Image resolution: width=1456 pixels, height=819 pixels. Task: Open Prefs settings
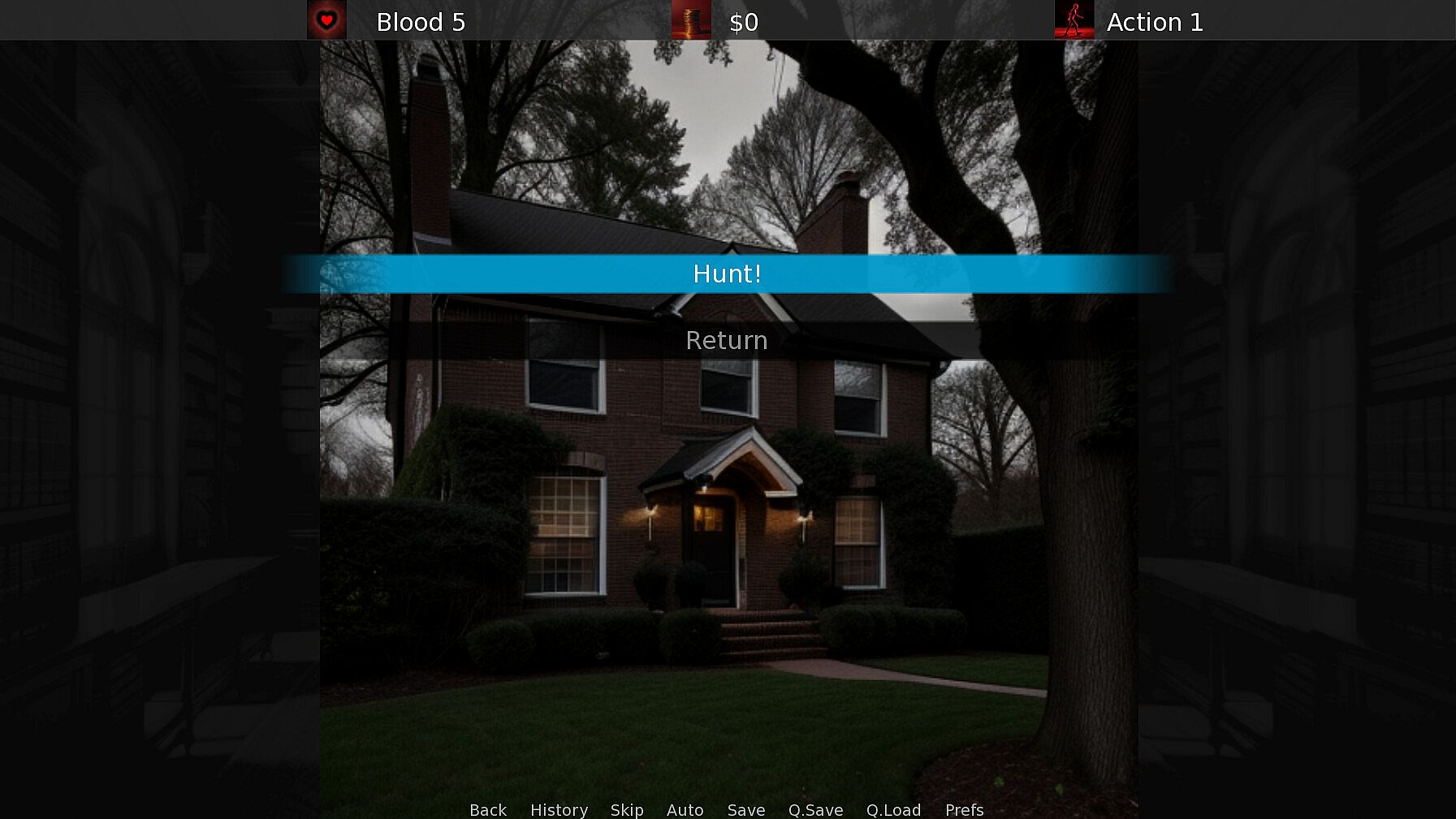point(964,809)
